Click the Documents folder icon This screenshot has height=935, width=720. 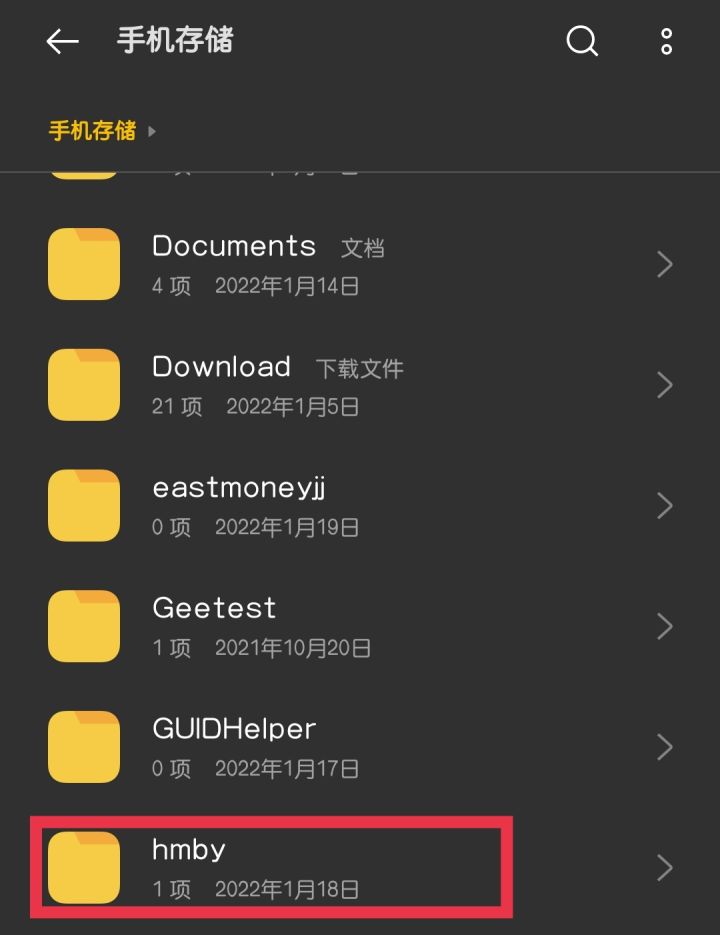click(x=83, y=264)
